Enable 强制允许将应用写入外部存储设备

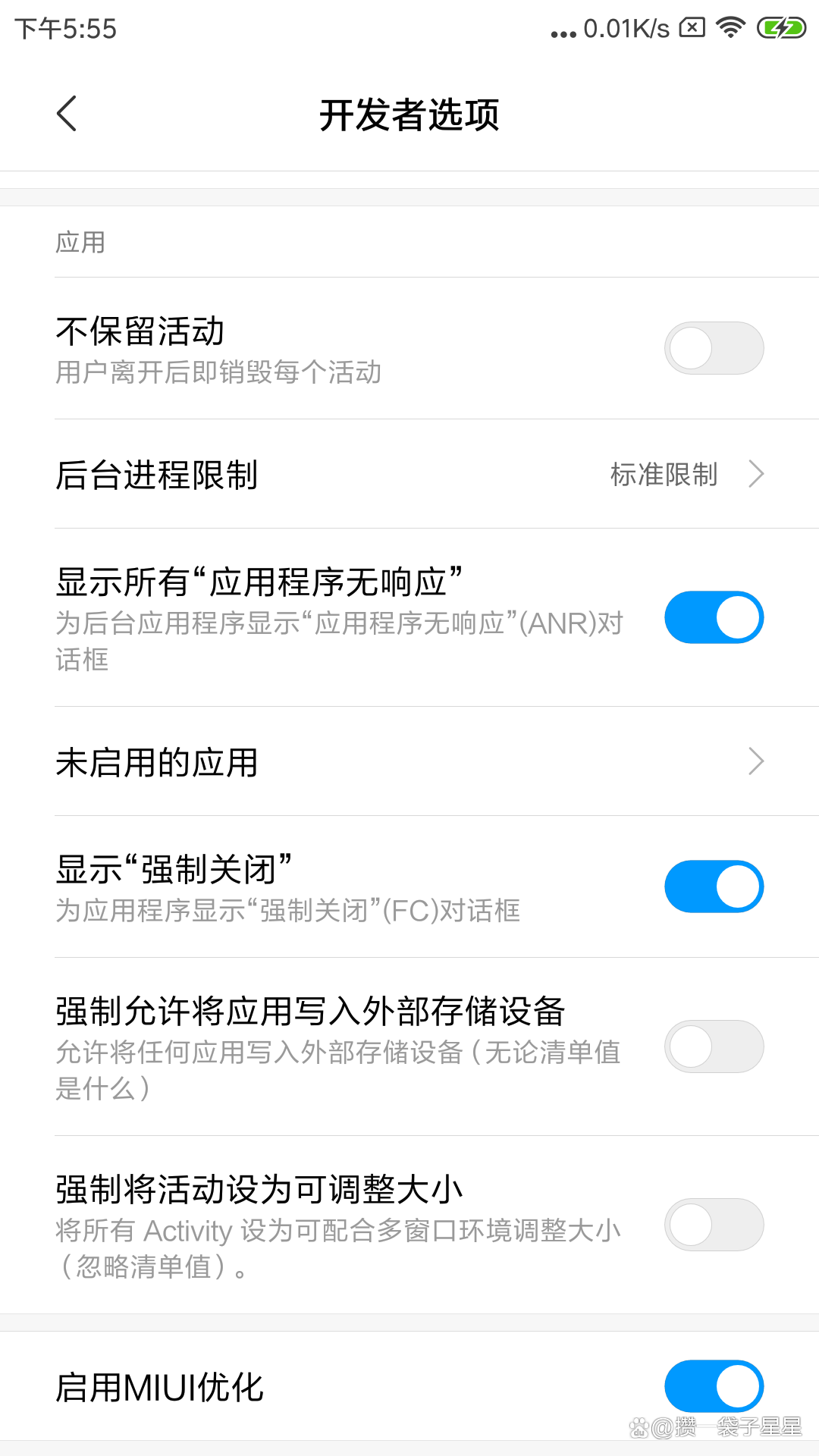pos(714,1046)
